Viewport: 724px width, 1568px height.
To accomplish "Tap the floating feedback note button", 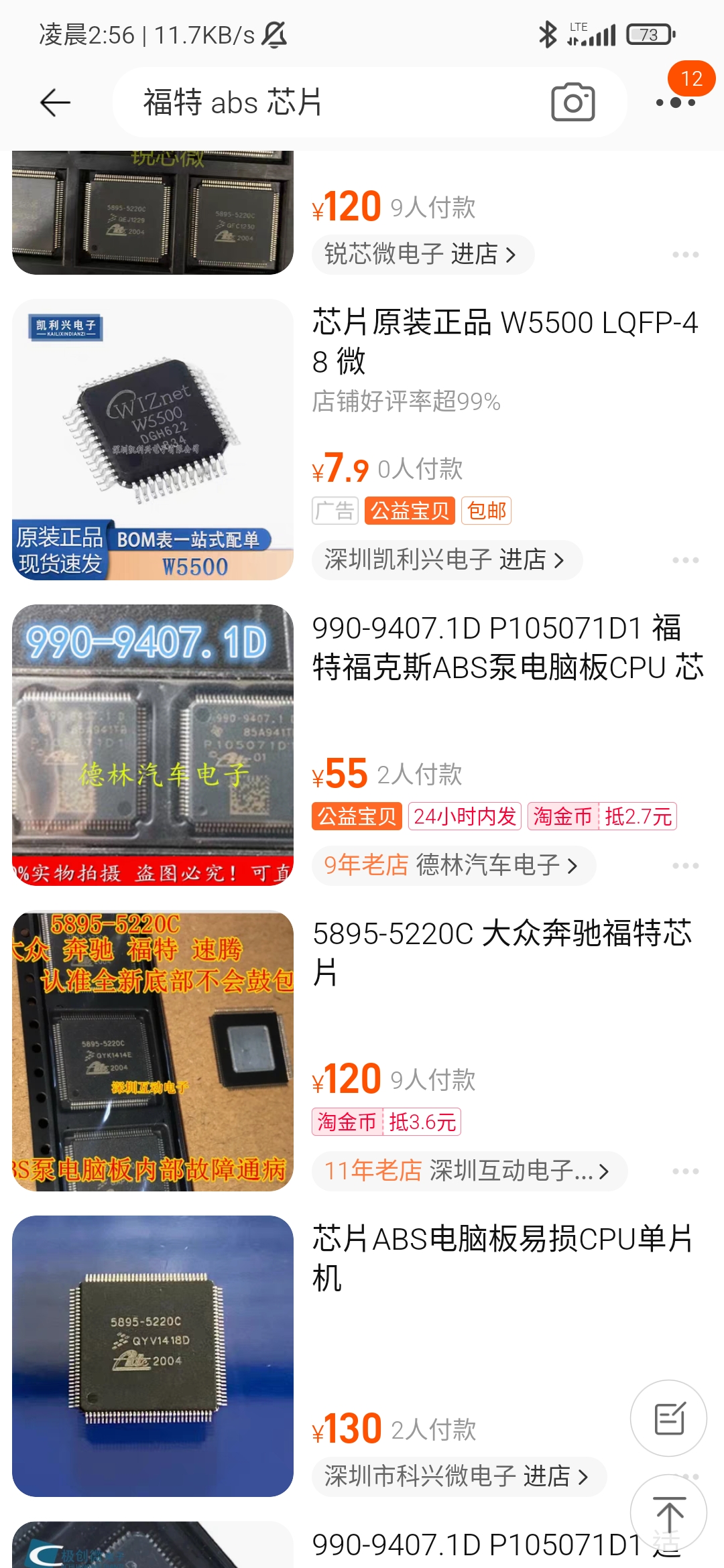I will coord(668,1418).
